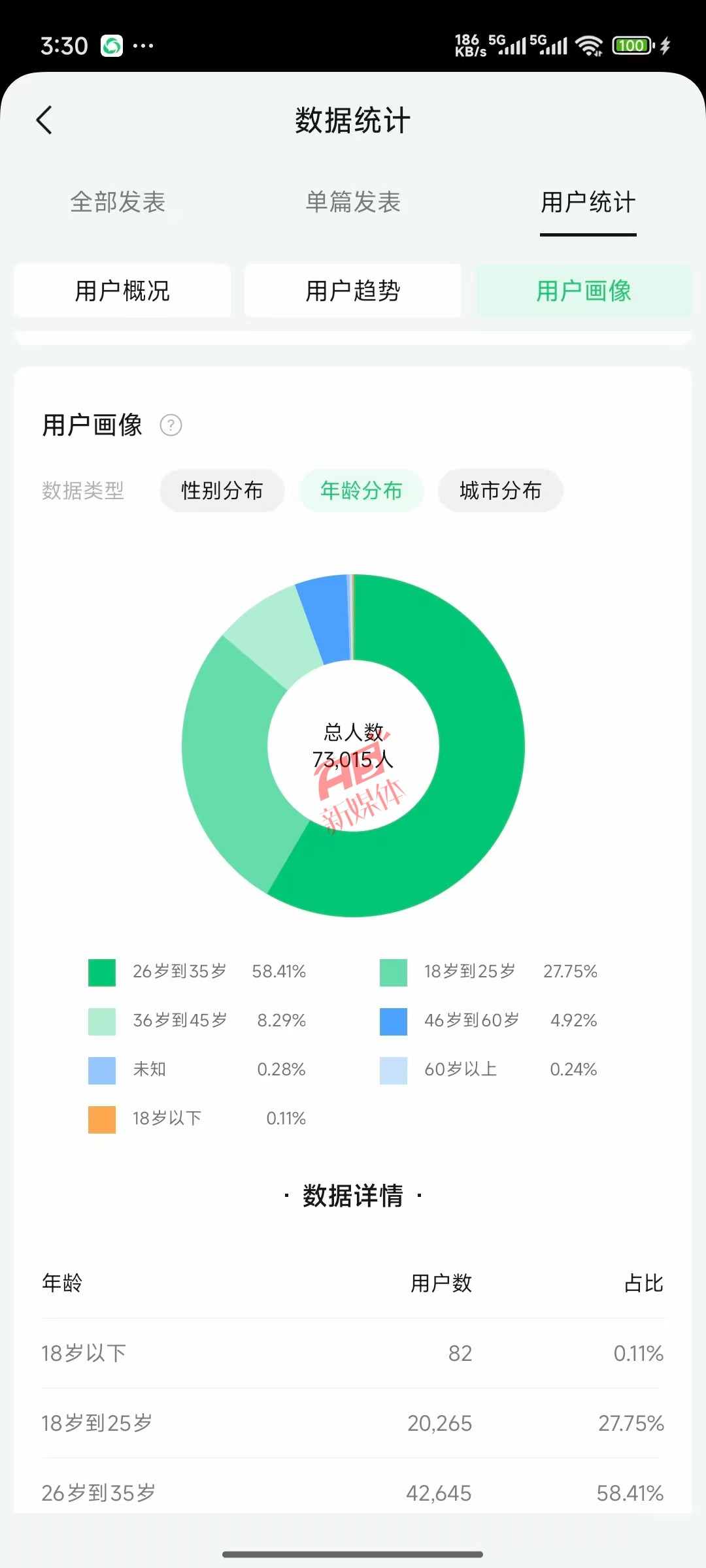Open the 用户趋势 section

353,291
